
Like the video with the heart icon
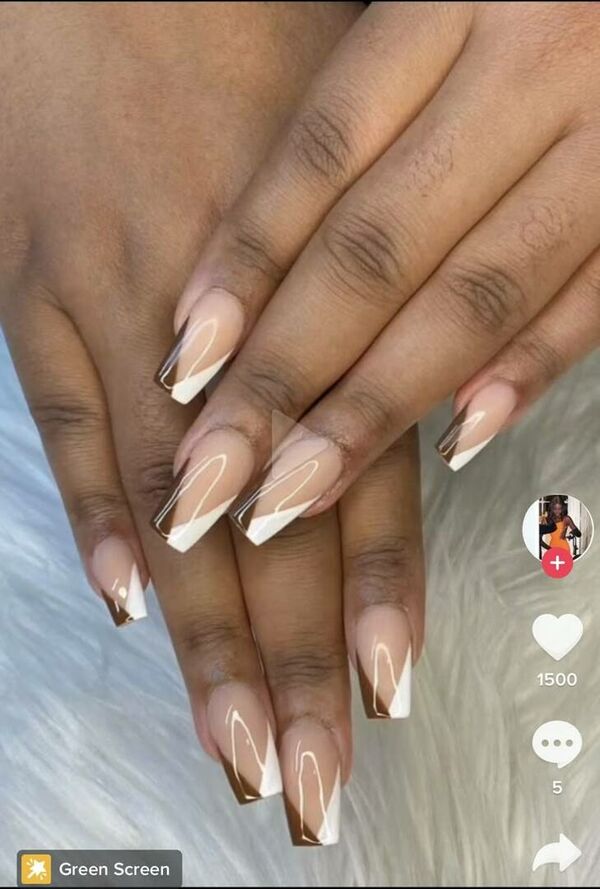[557, 636]
